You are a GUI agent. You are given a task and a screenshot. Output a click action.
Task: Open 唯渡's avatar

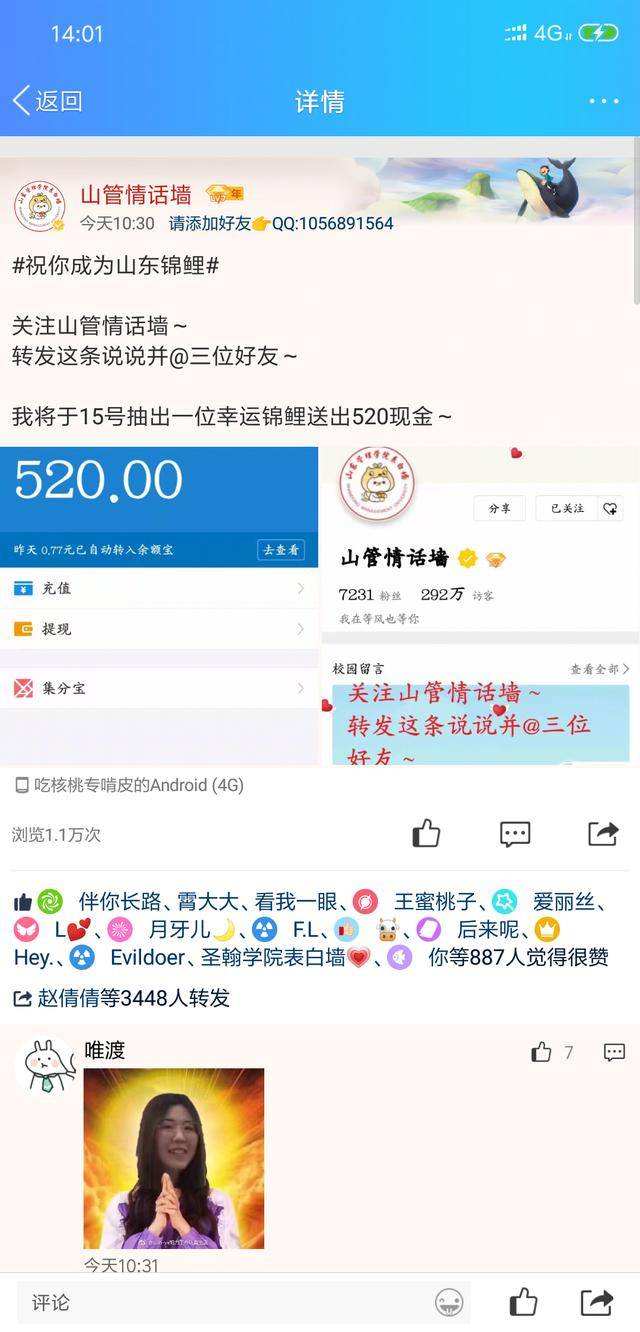[x=46, y=1066]
